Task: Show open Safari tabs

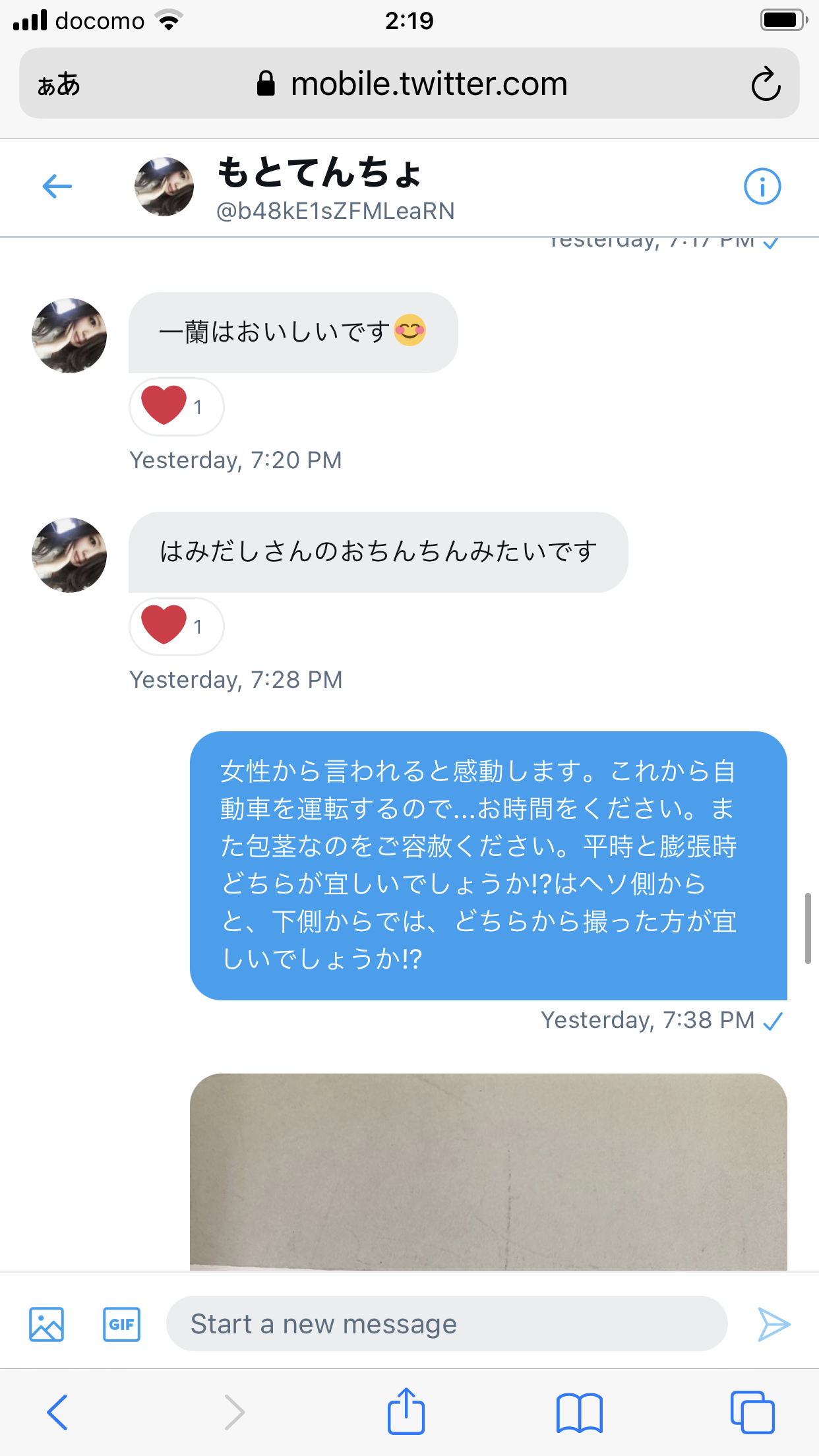Action: (x=752, y=1412)
